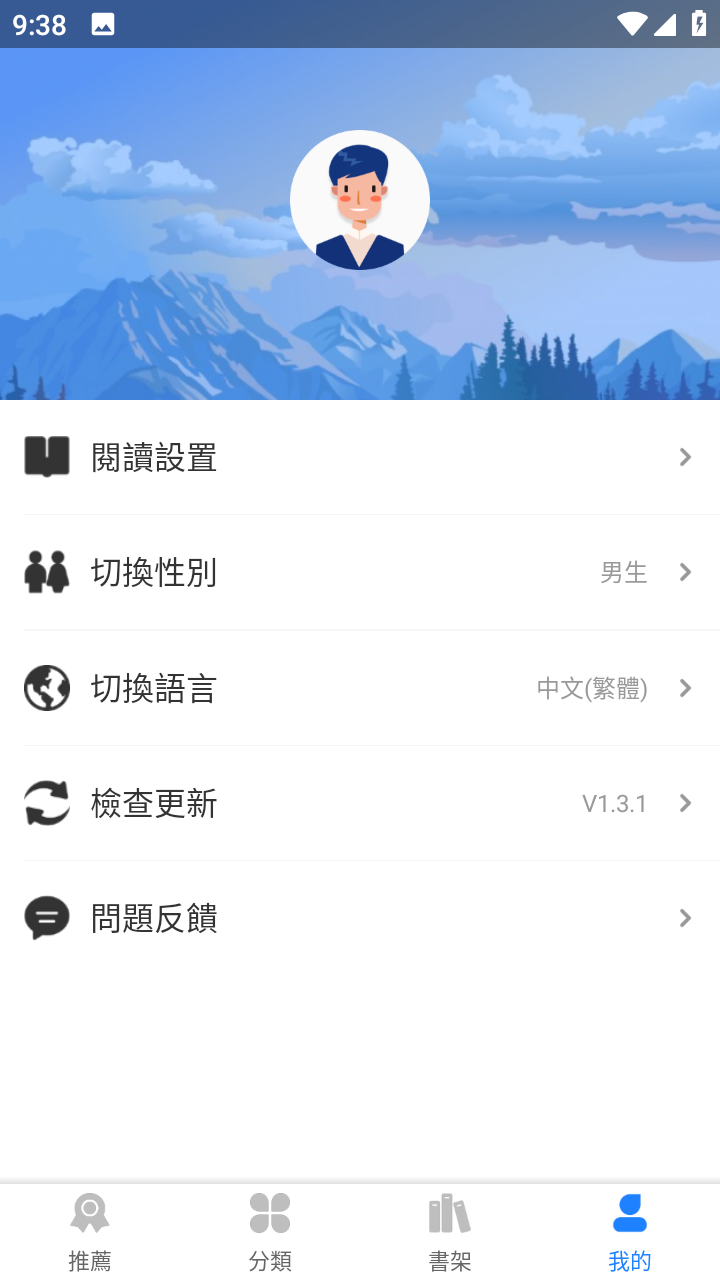Screen dimensions: 720x1280
Task: Open 閱讀設置 reading settings
Action: point(360,458)
